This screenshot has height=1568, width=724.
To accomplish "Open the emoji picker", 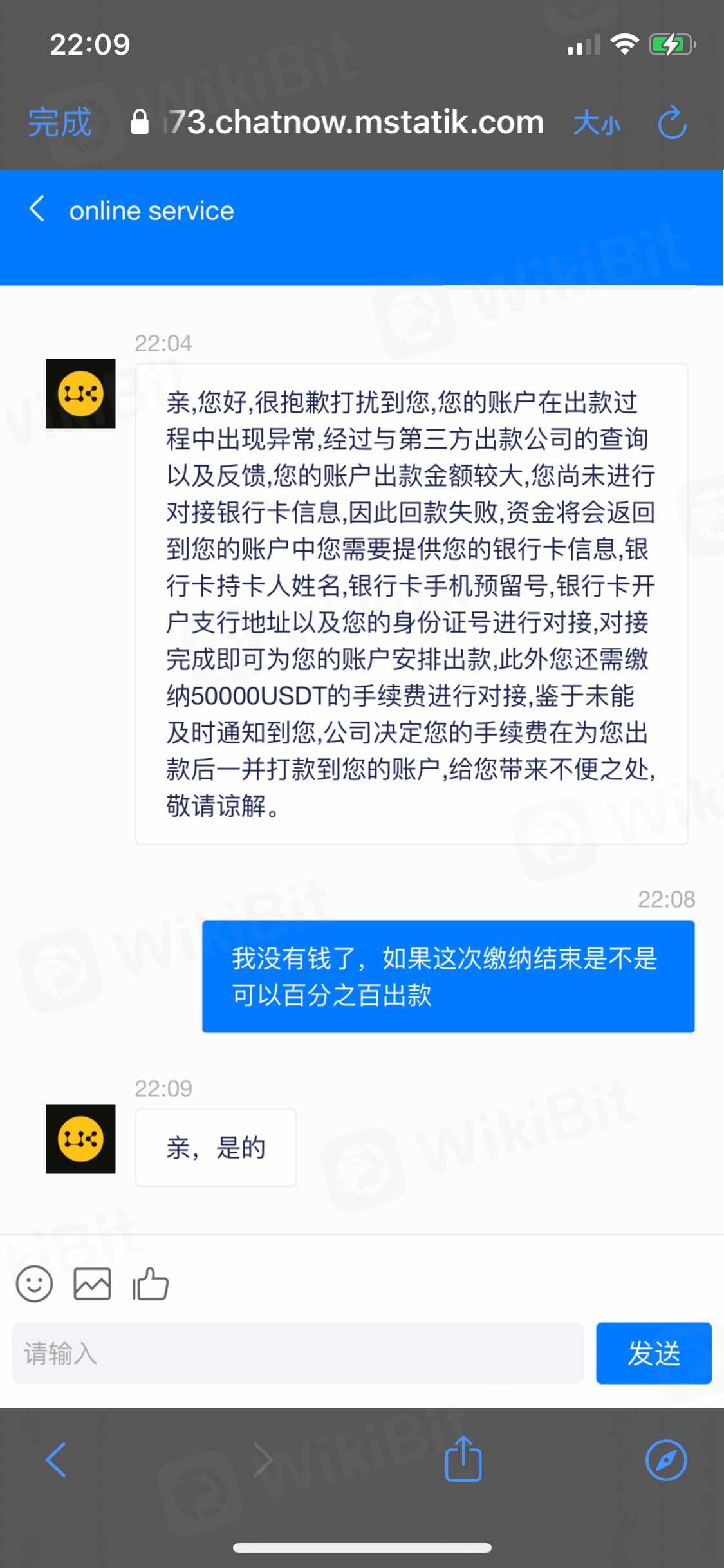I will 34,1284.
